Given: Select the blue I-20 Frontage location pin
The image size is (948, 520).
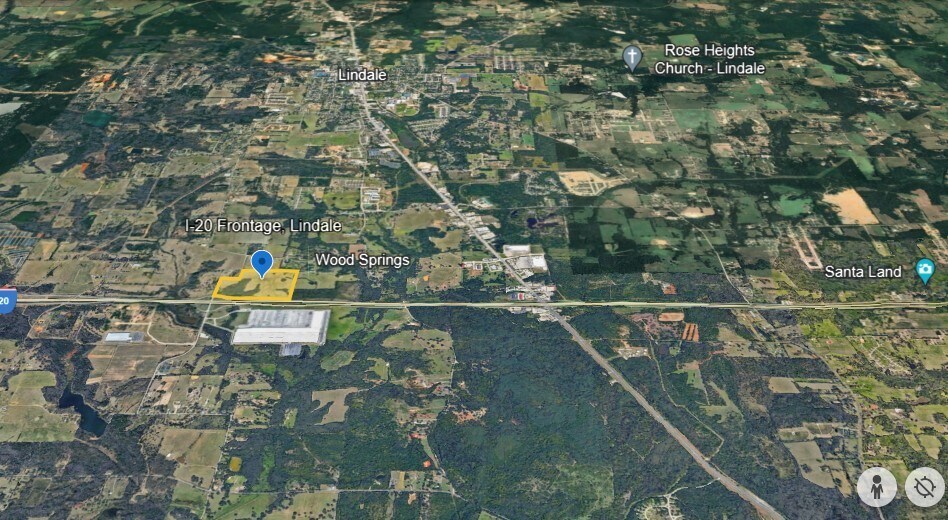Looking at the screenshot, I should click(x=262, y=263).
